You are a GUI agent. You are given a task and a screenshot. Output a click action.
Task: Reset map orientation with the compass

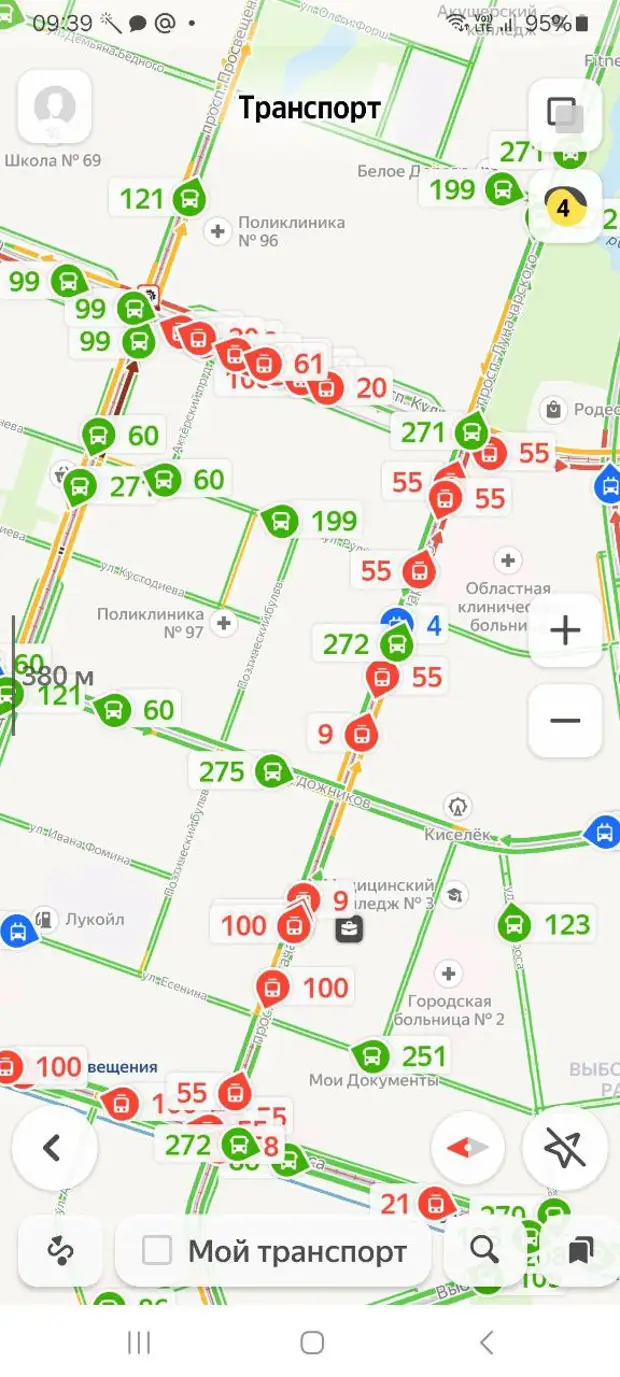[468, 1148]
